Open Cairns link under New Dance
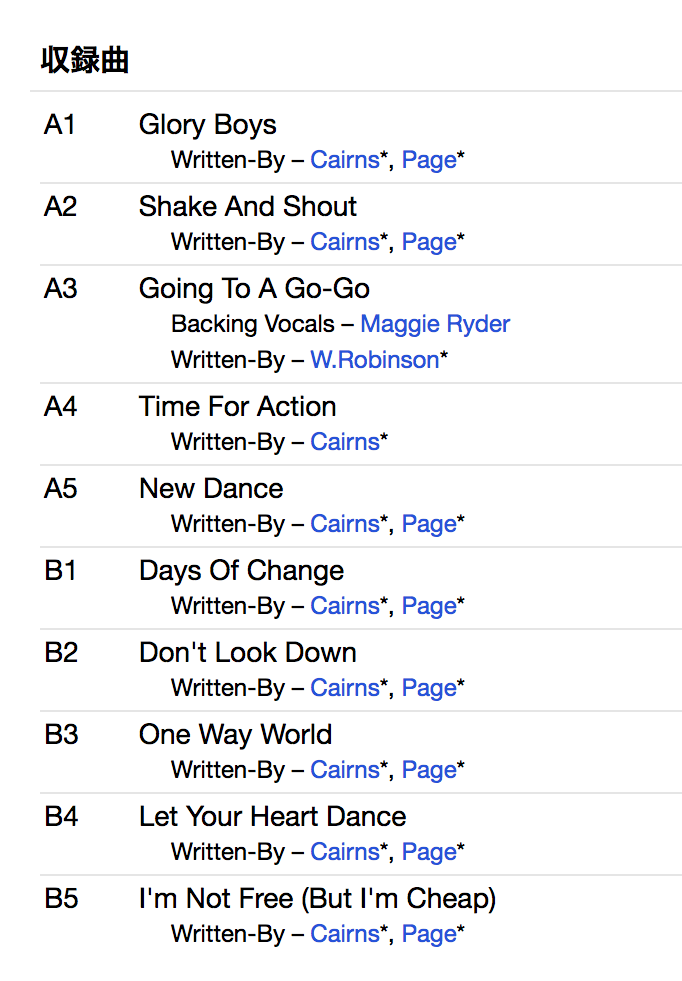This screenshot has width=682, height=981. (x=344, y=524)
